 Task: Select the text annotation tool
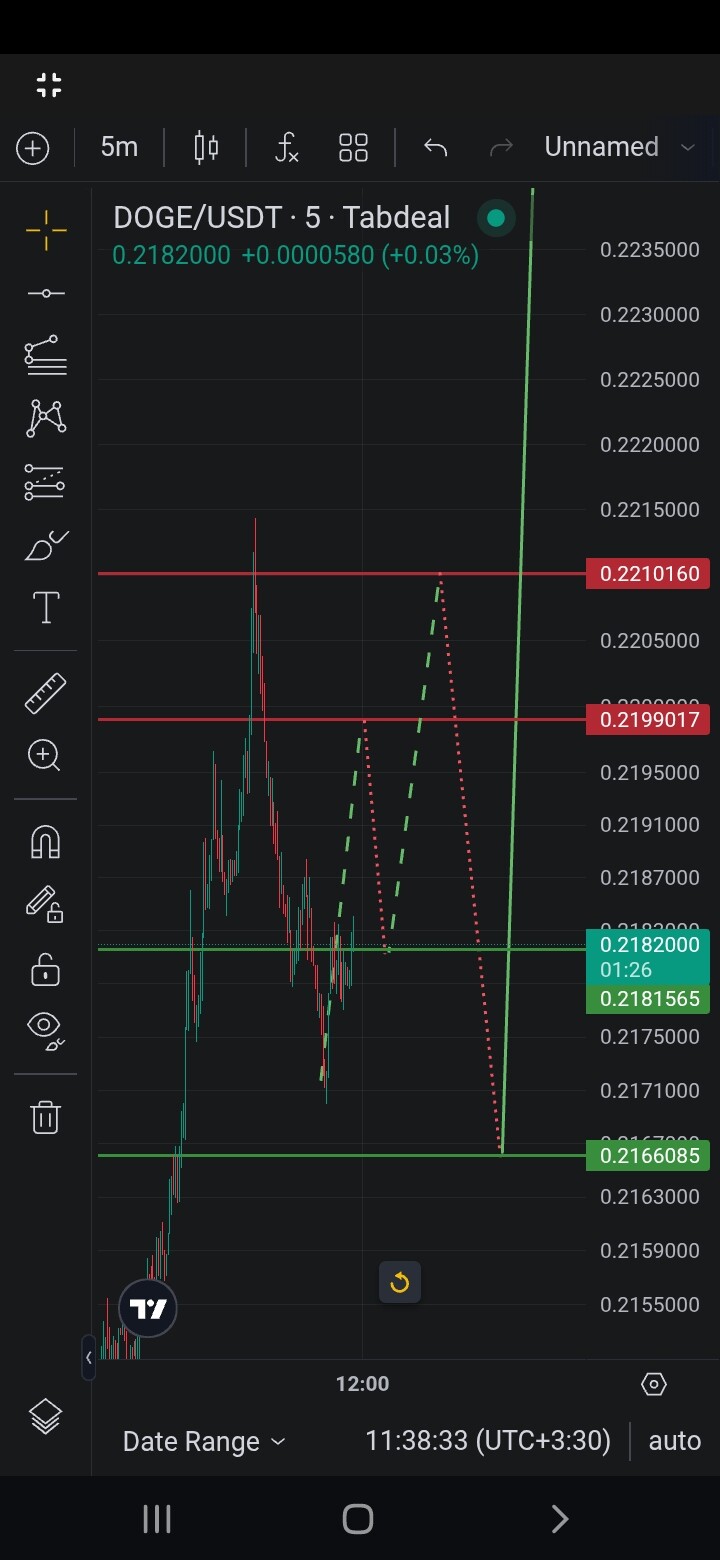point(46,608)
